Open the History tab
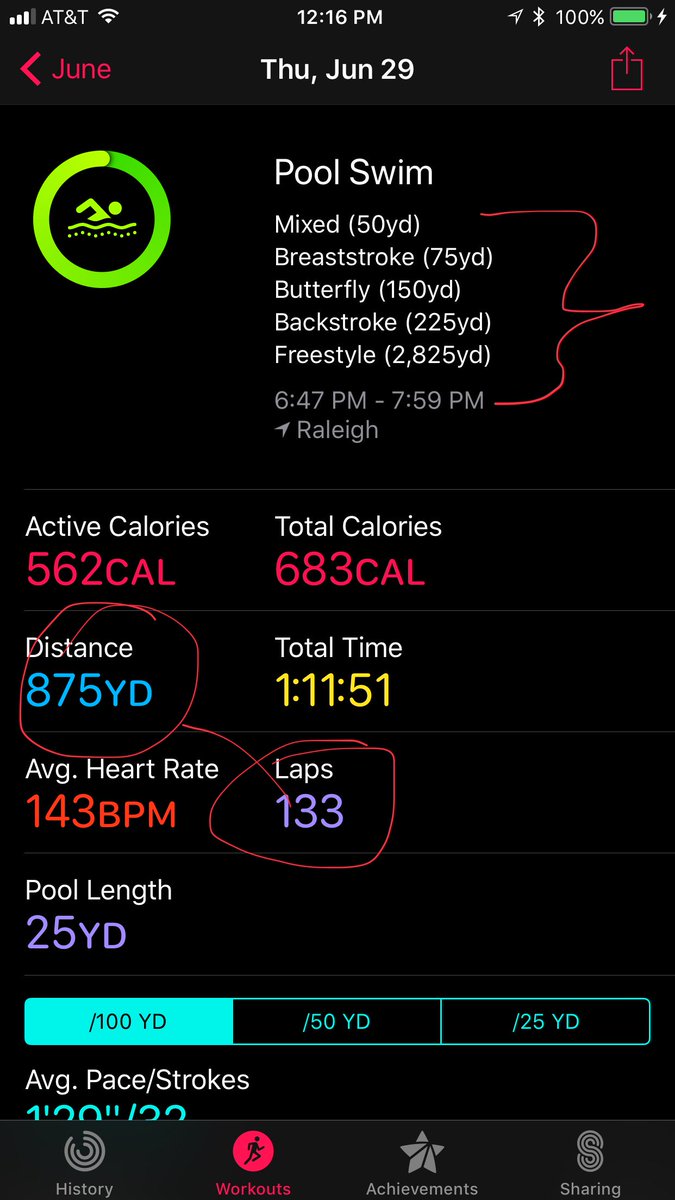The width and height of the screenshot is (675, 1200). coord(84,1162)
